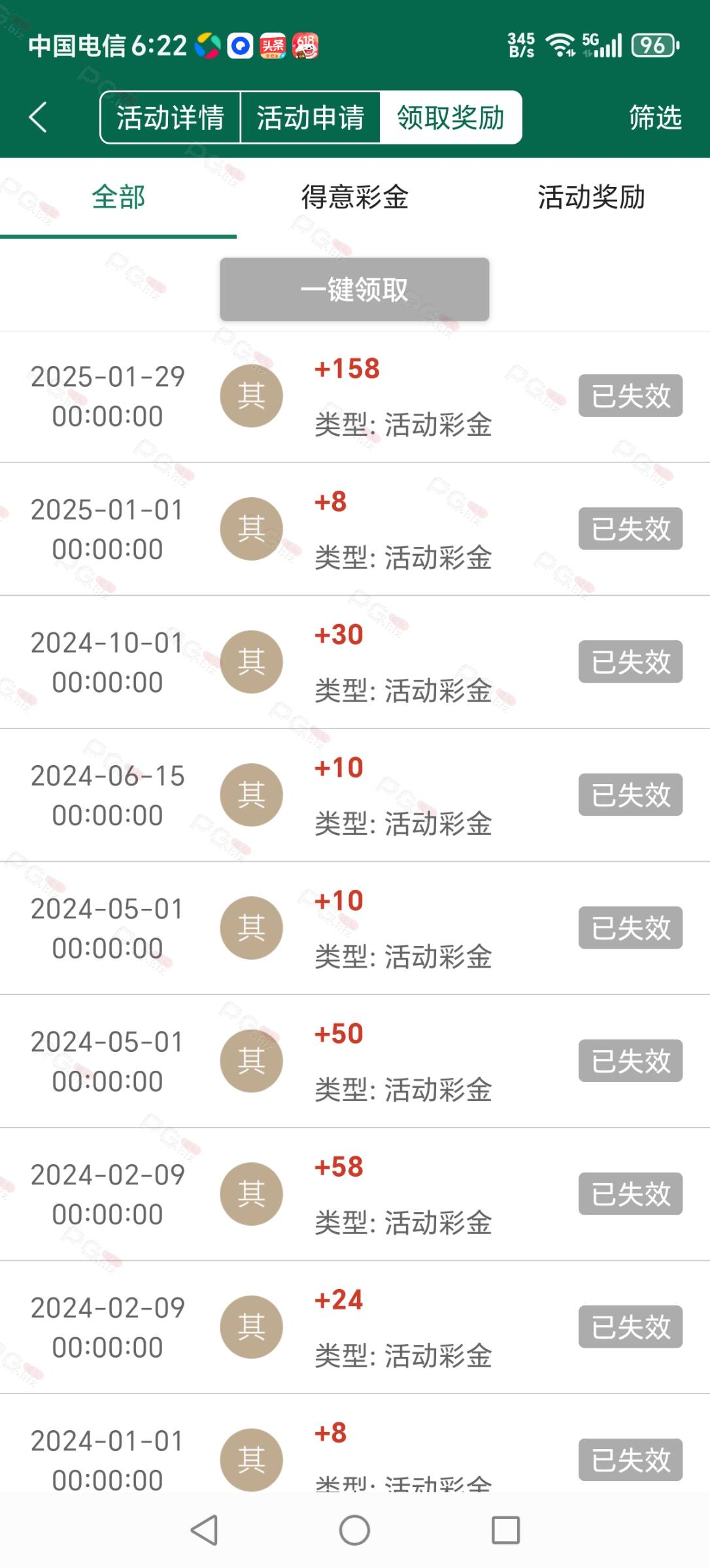Select the 领取奖励 segment

pos(450,118)
